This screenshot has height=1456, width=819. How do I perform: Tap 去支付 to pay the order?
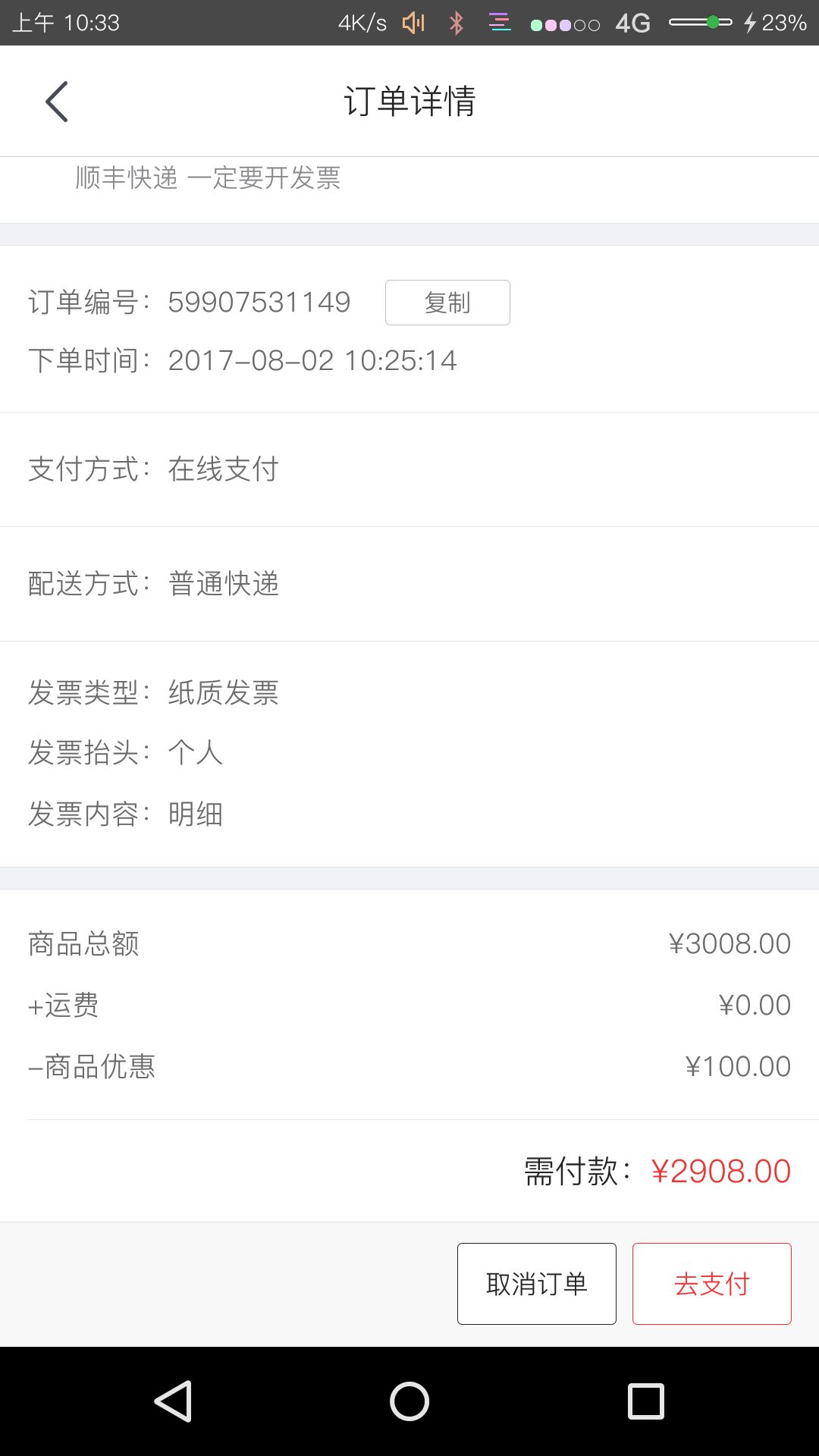pos(711,1283)
